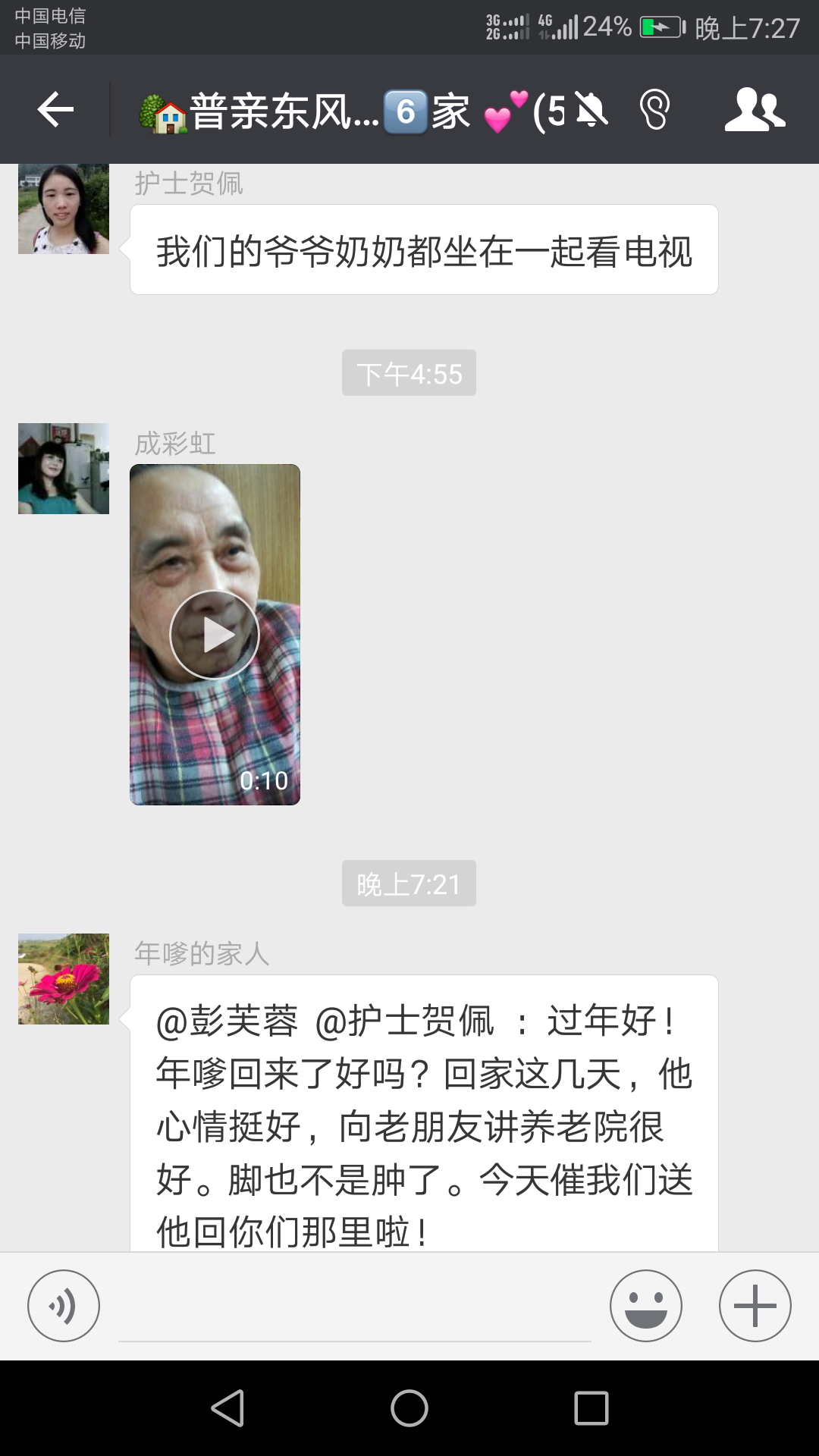Viewport: 819px width, 1456px height.
Task: View 护士贺佩's profile picture
Action: [64, 209]
